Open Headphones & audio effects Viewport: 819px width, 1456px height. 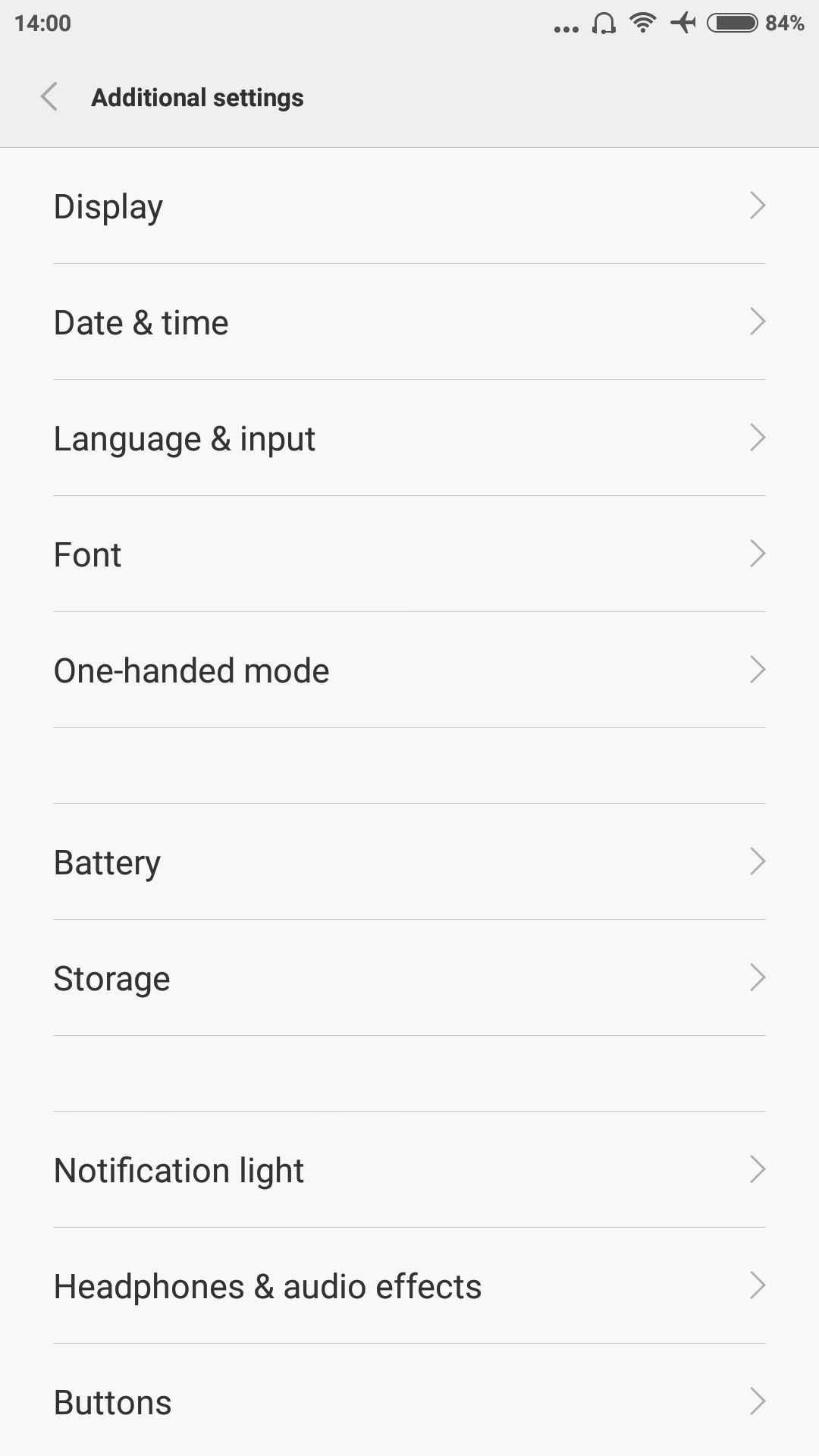tap(409, 1285)
